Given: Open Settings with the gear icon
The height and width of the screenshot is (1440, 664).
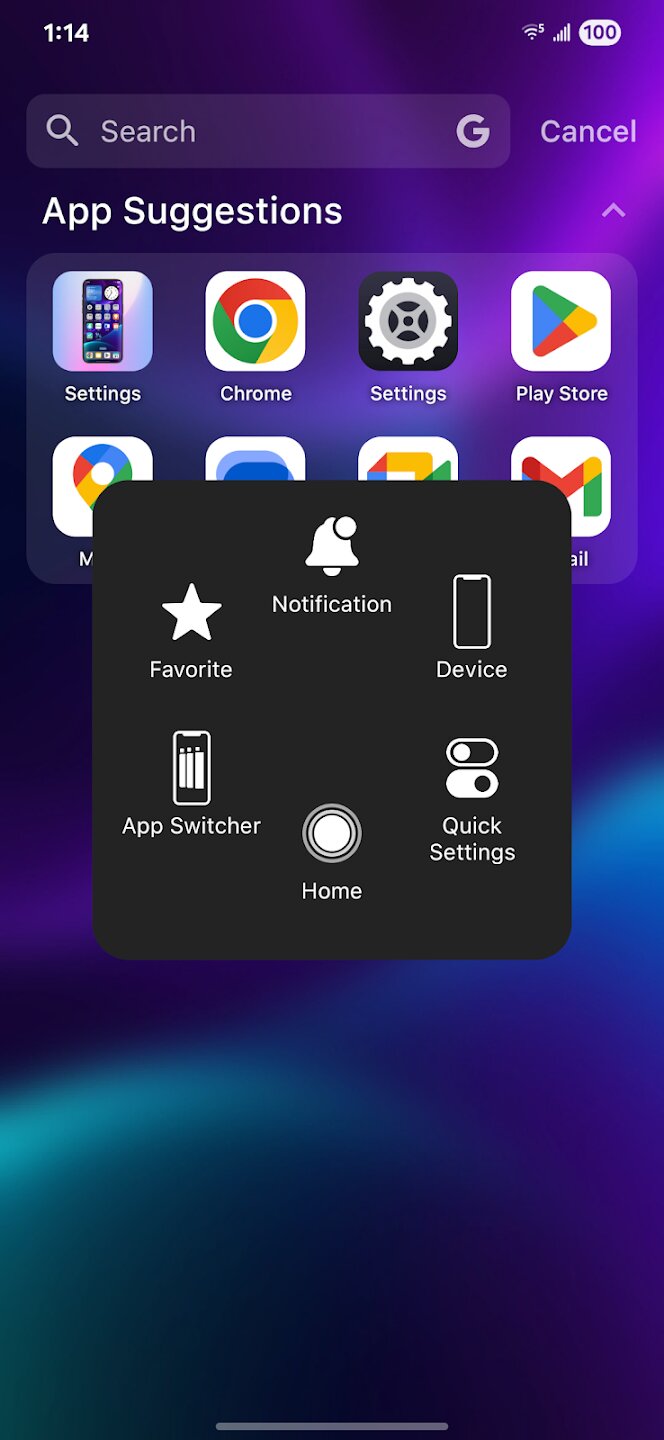Looking at the screenshot, I should tap(408, 337).
